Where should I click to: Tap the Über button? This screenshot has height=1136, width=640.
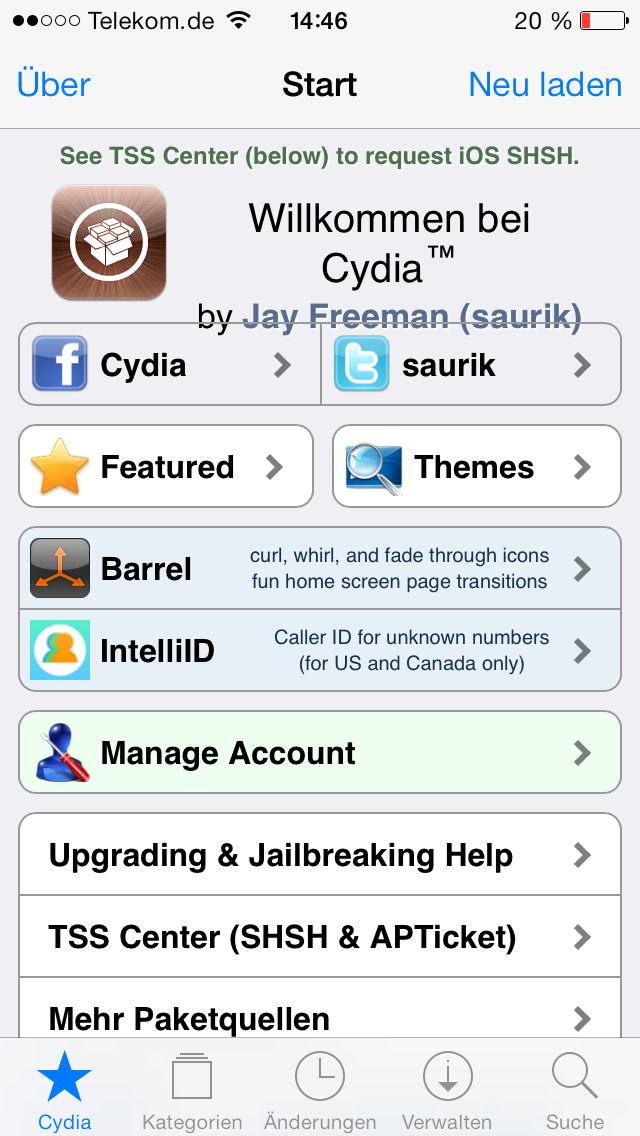pyautogui.click(x=54, y=85)
